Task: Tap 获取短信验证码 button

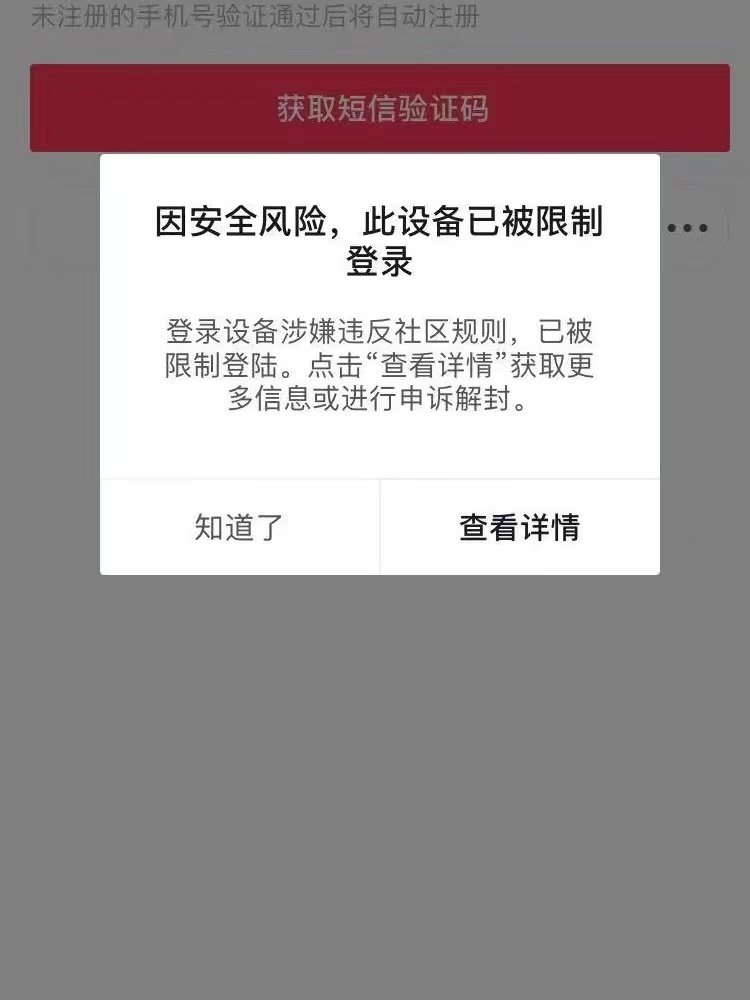Action: [x=380, y=108]
